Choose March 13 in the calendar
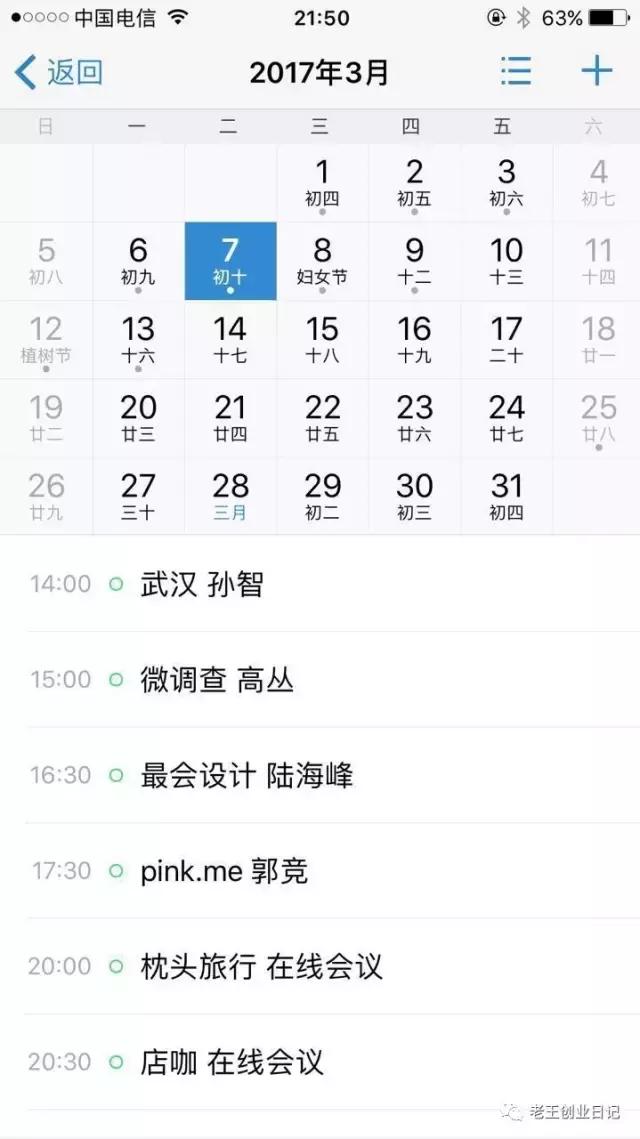Viewport: 640px width, 1139px height. [138, 340]
